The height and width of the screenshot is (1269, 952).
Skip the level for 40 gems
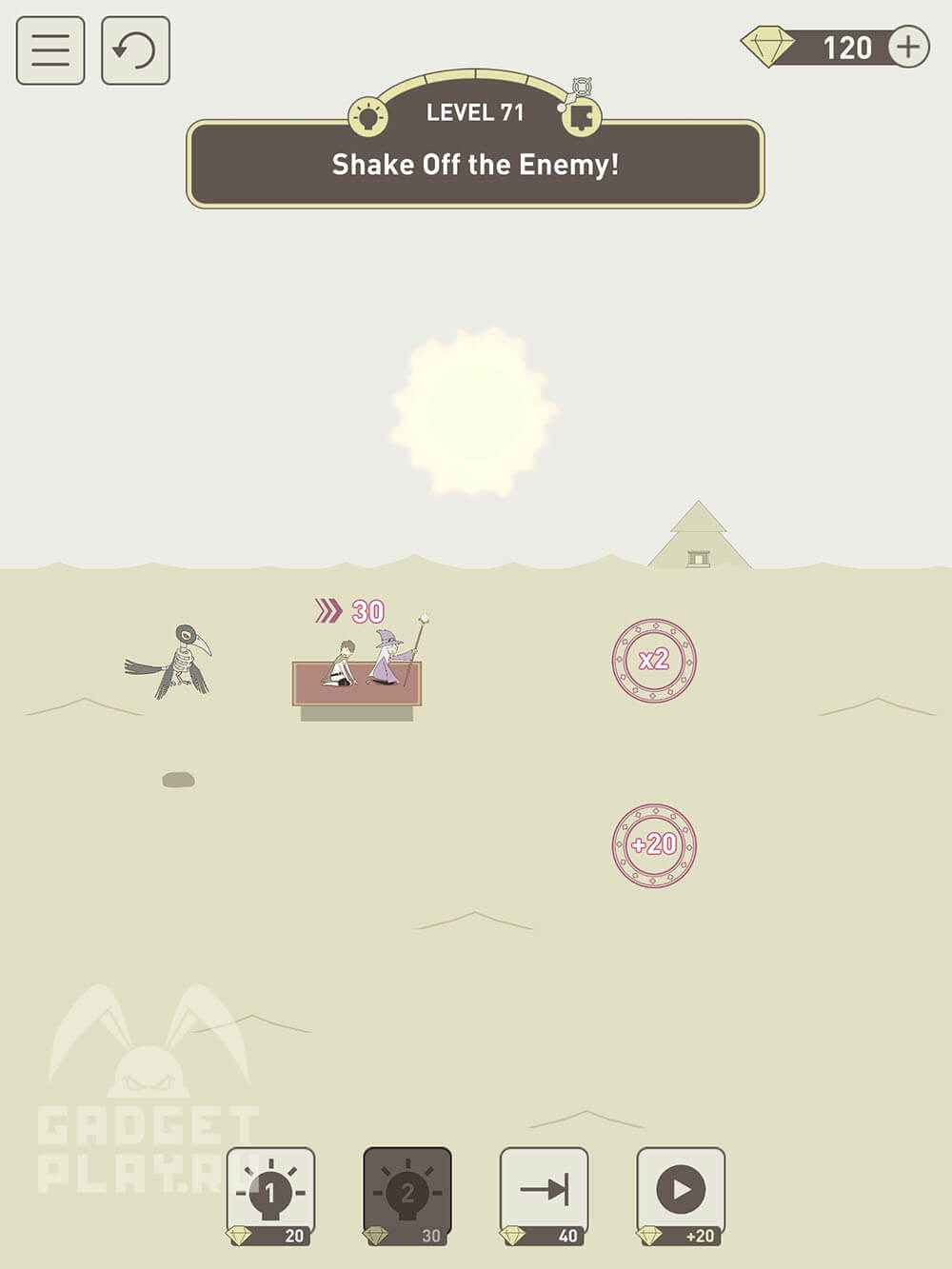coord(545,1196)
